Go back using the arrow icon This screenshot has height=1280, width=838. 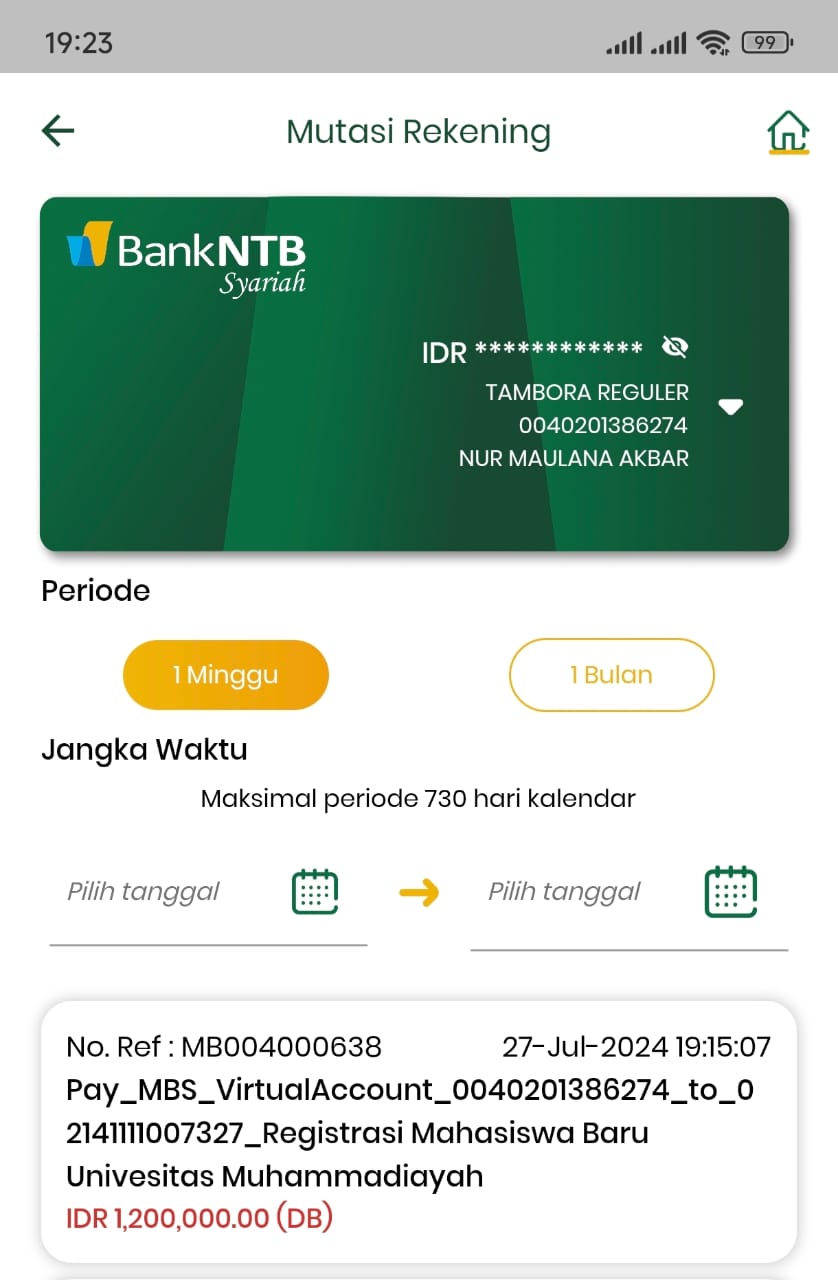click(58, 131)
